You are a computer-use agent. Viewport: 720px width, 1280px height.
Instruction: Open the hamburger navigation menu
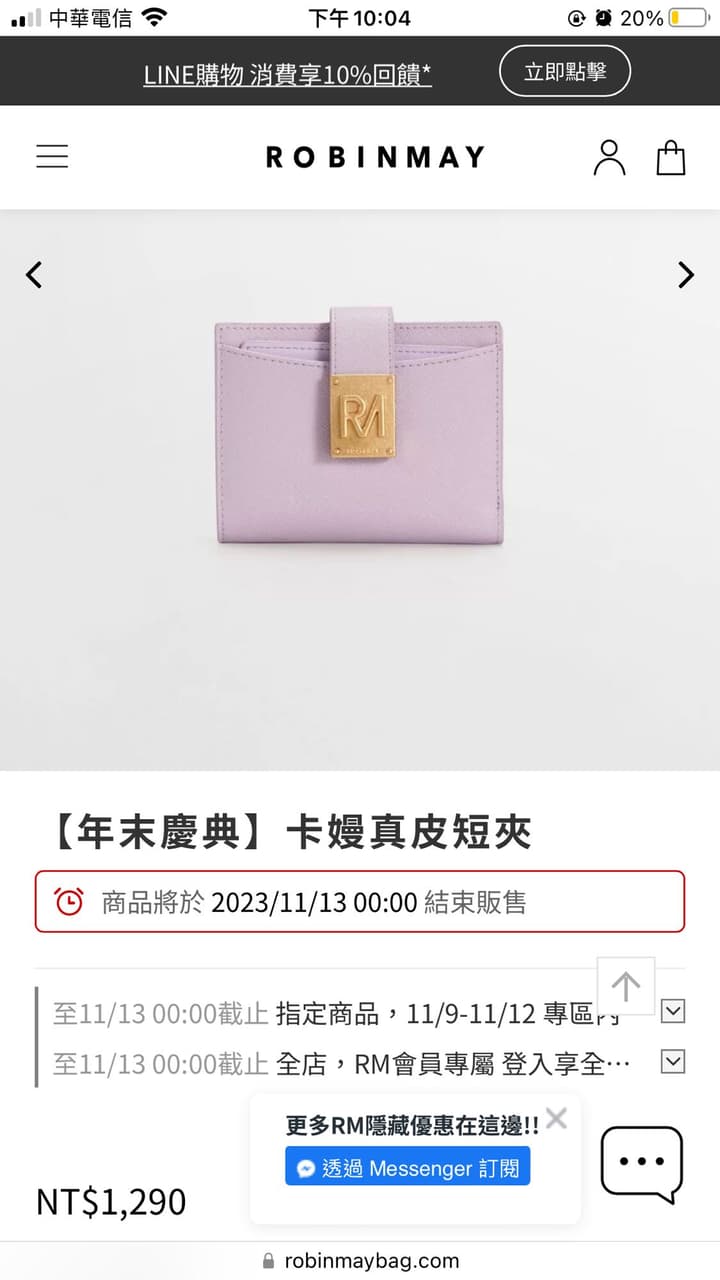[52, 156]
